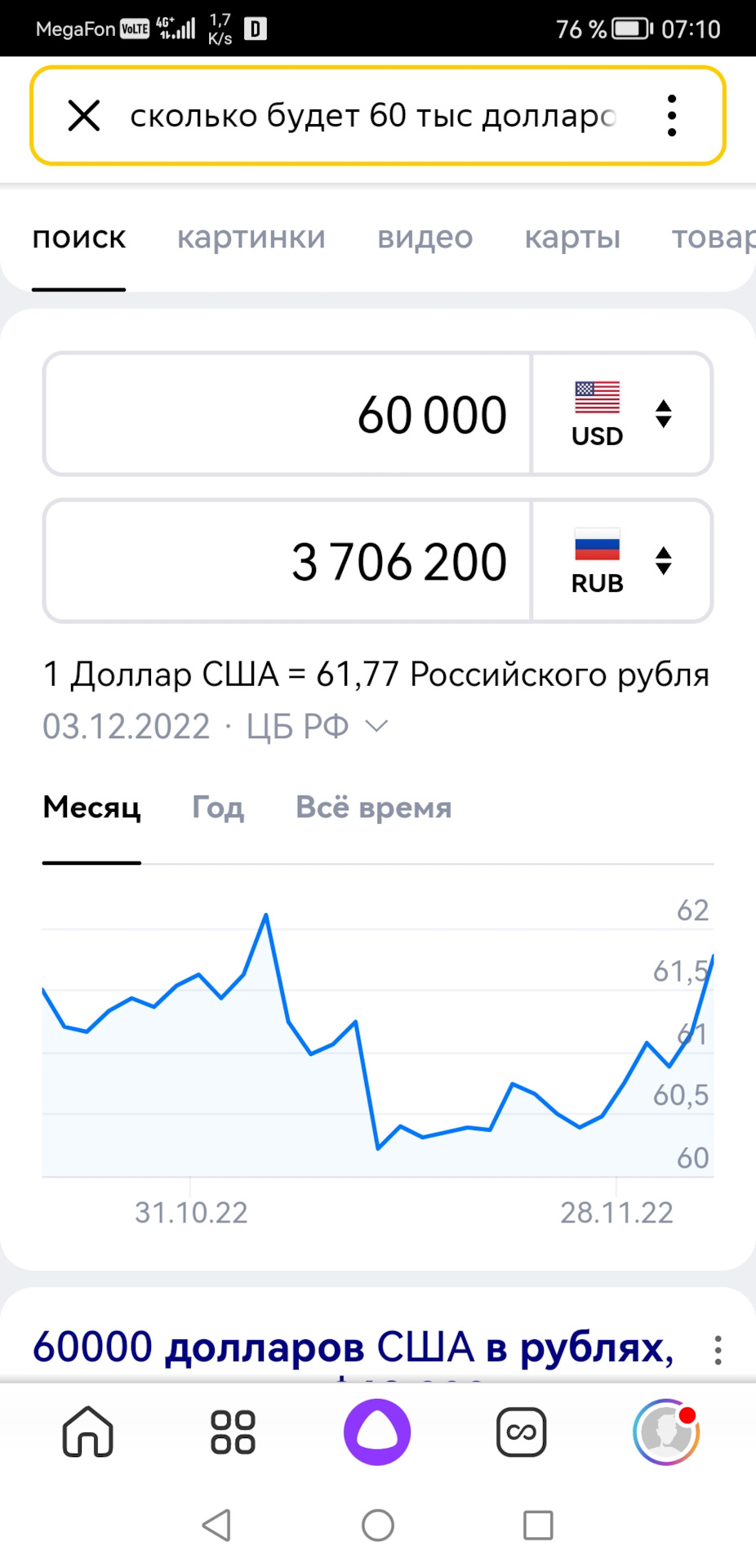The height and width of the screenshot is (1568, 756).
Task: Open the profile avatar
Action: point(666,1432)
